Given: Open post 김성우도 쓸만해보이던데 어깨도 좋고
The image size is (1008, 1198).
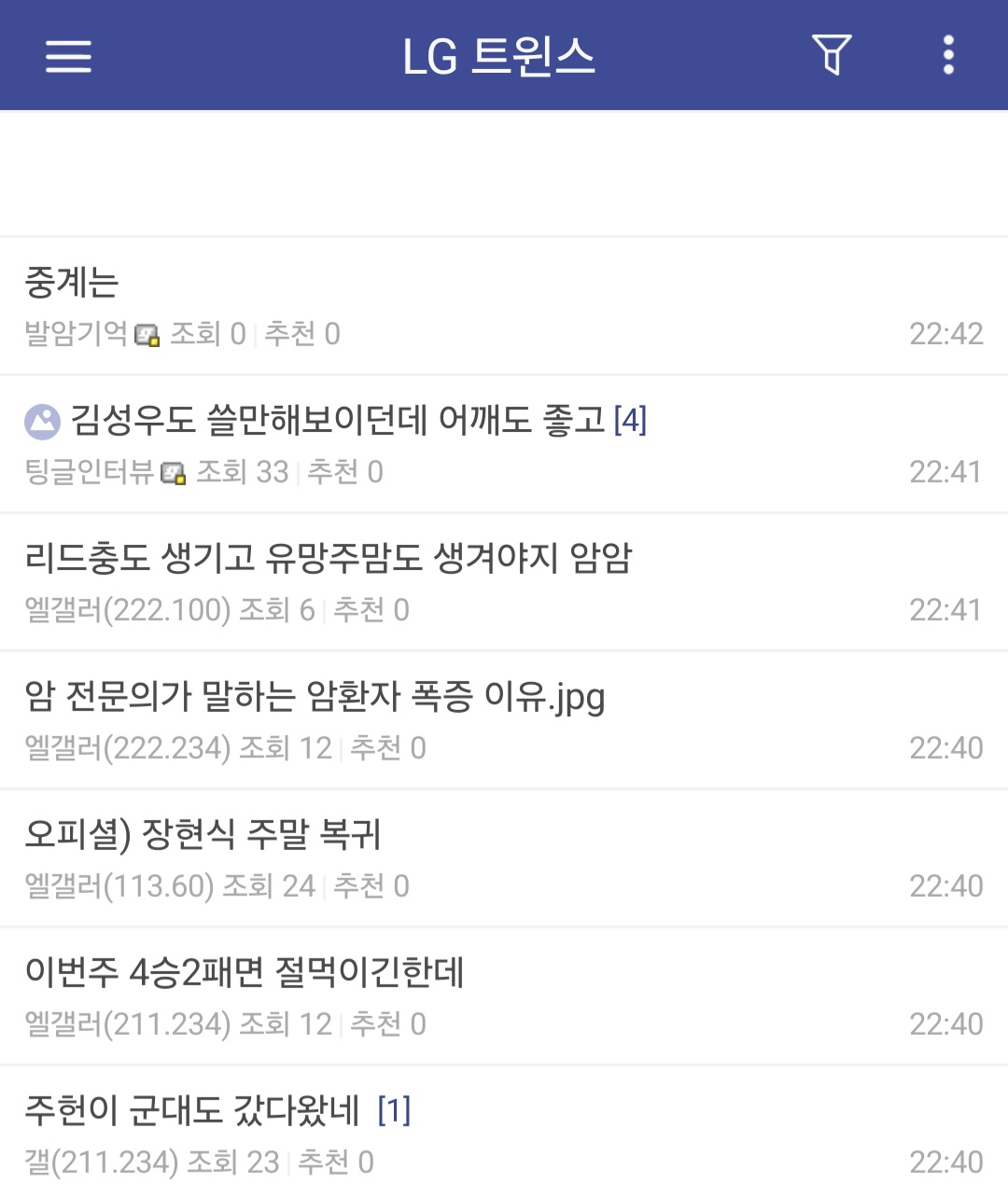Looking at the screenshot, I should pos(342,421).
